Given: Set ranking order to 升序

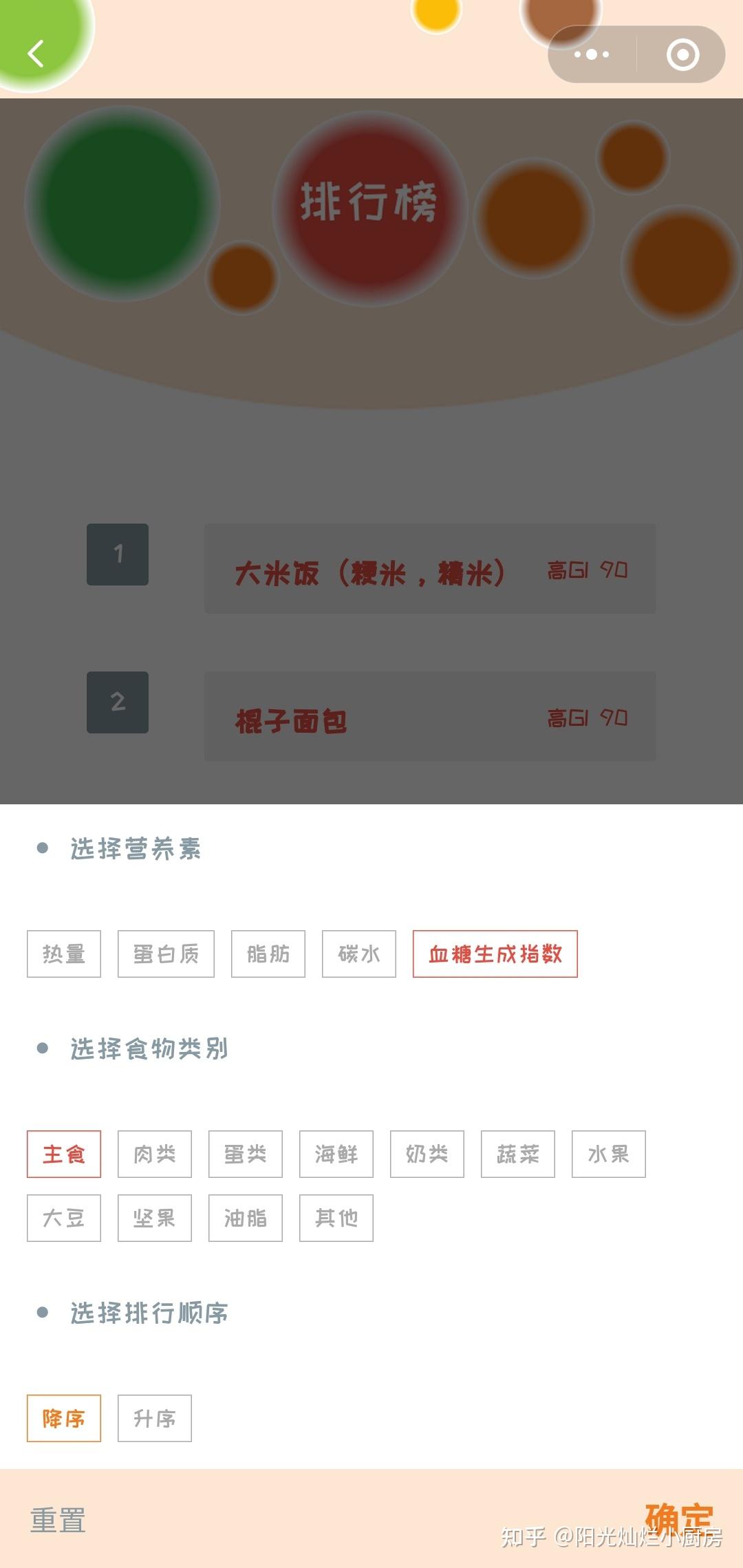Looking at the screenshot, I should point(155,1418).
